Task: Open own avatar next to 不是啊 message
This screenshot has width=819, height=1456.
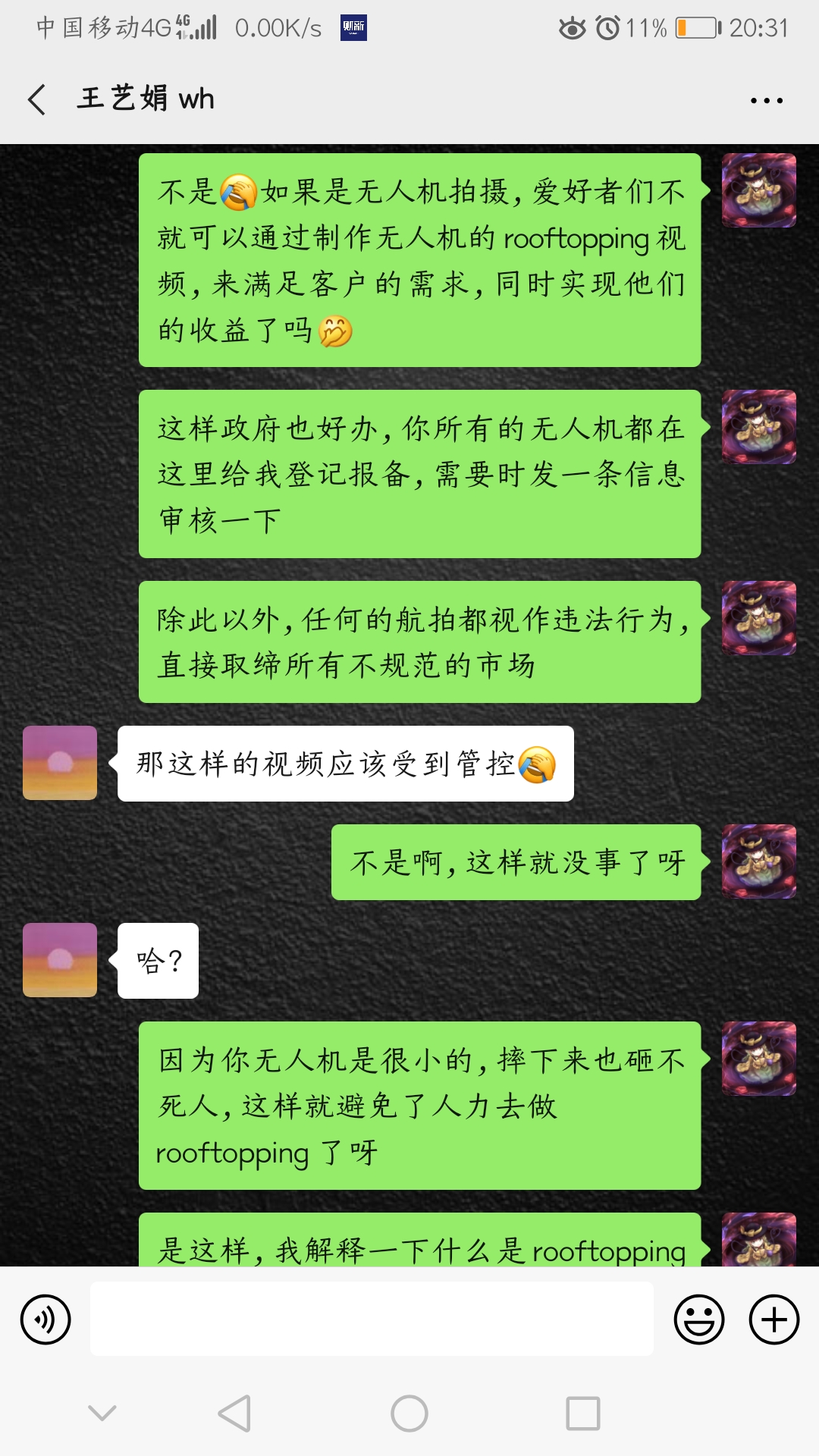Action: 758,861
